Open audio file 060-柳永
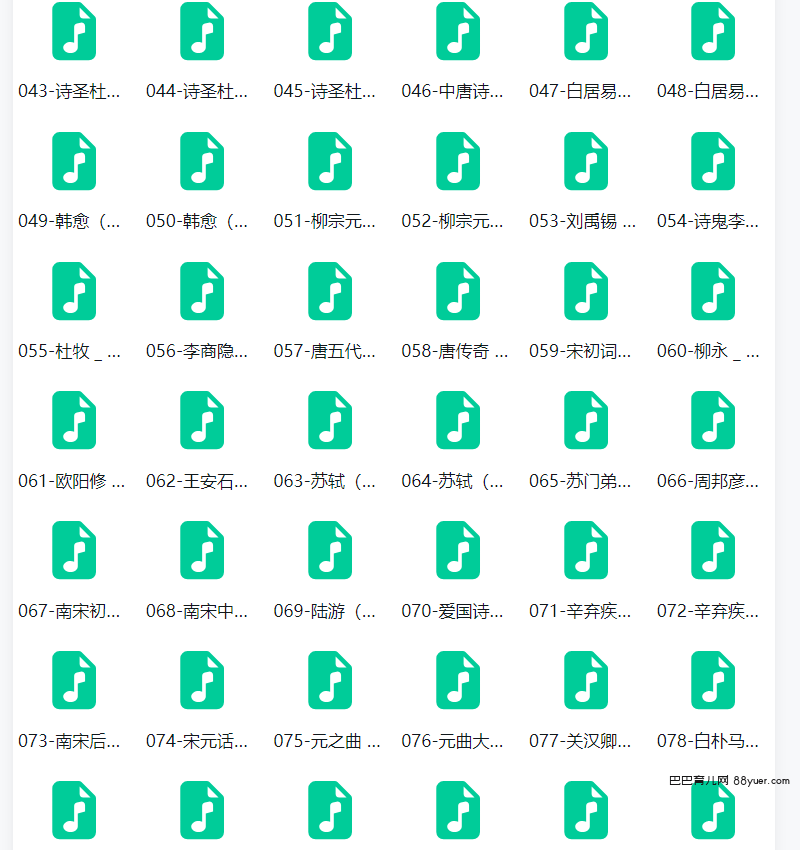This screenshot has width=800, height=850. [x=713, y=291]
